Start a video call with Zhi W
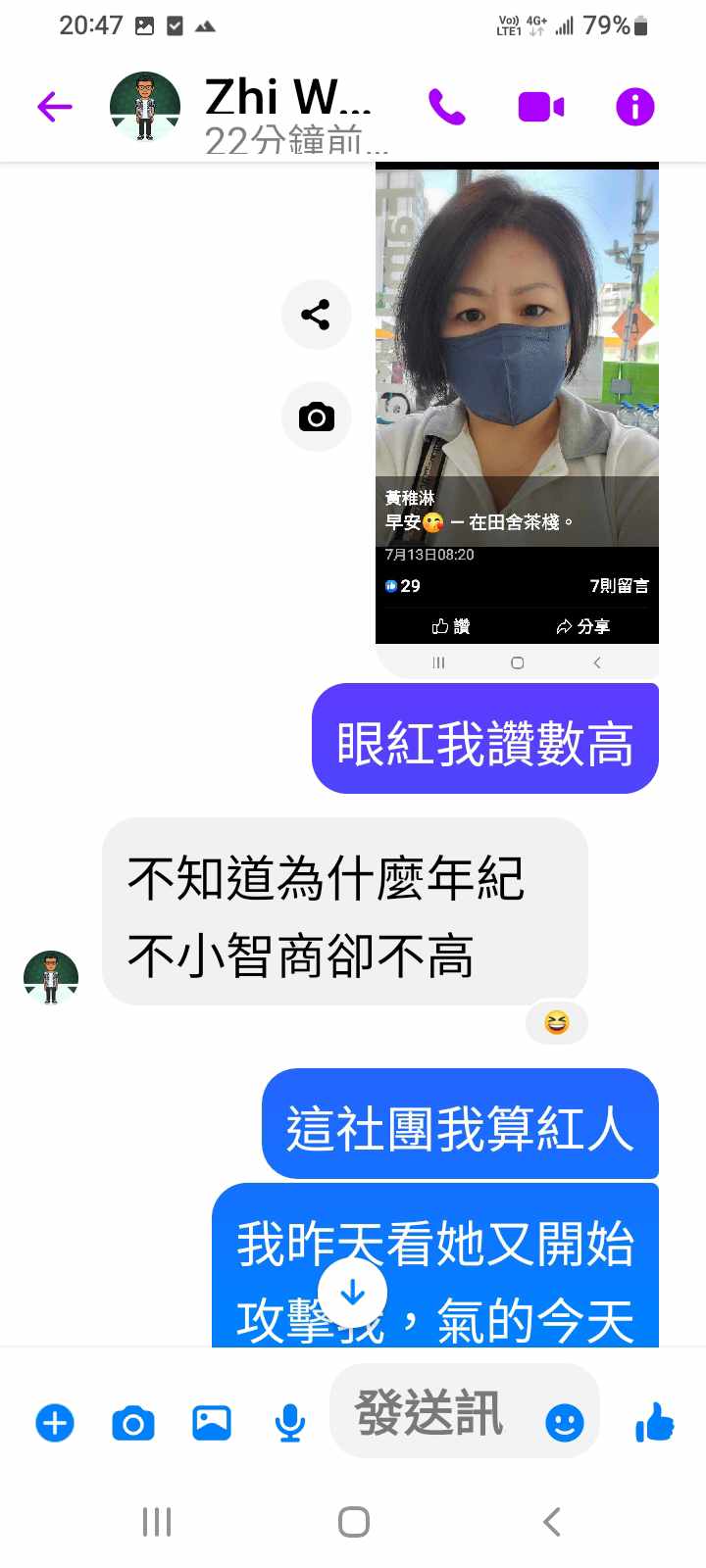This screenshot has height=1568, width=706. 540,107
